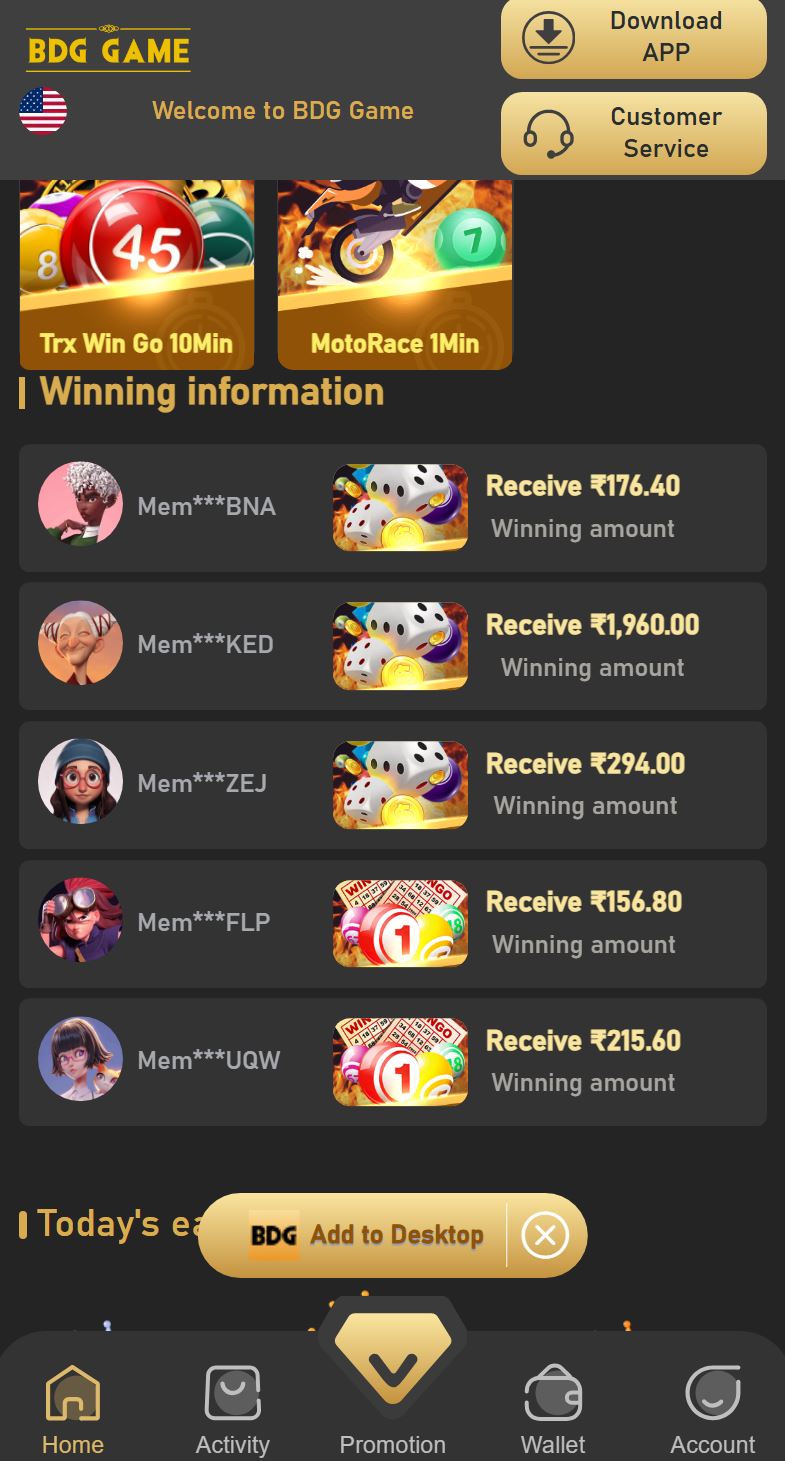This screenshot has width=785, height=1461.
Task: Dismiss the Add to Desktop banner
Action: pyautogui.click(x=545, y=1235)
